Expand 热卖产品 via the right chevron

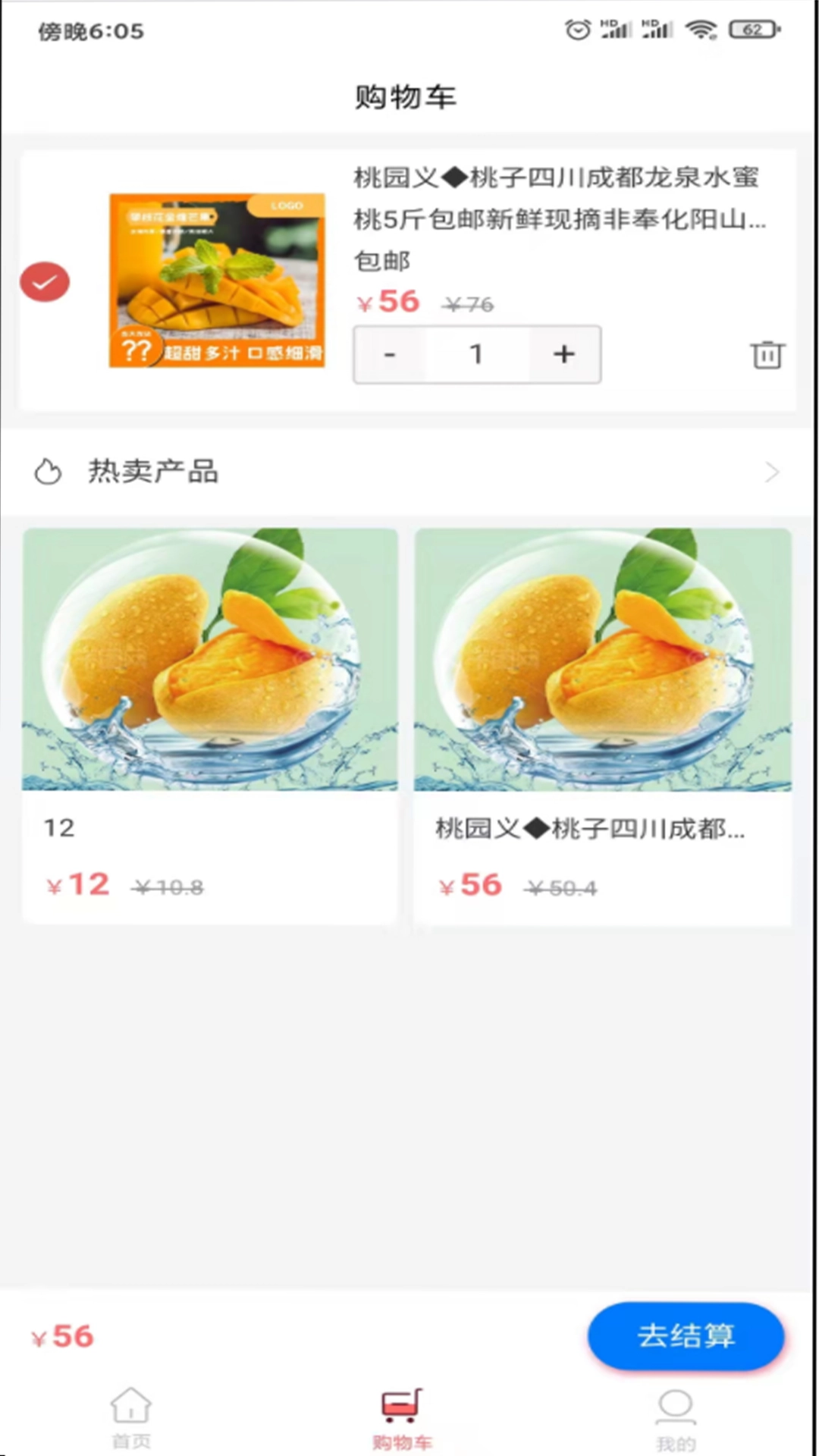tap(772, 472)
